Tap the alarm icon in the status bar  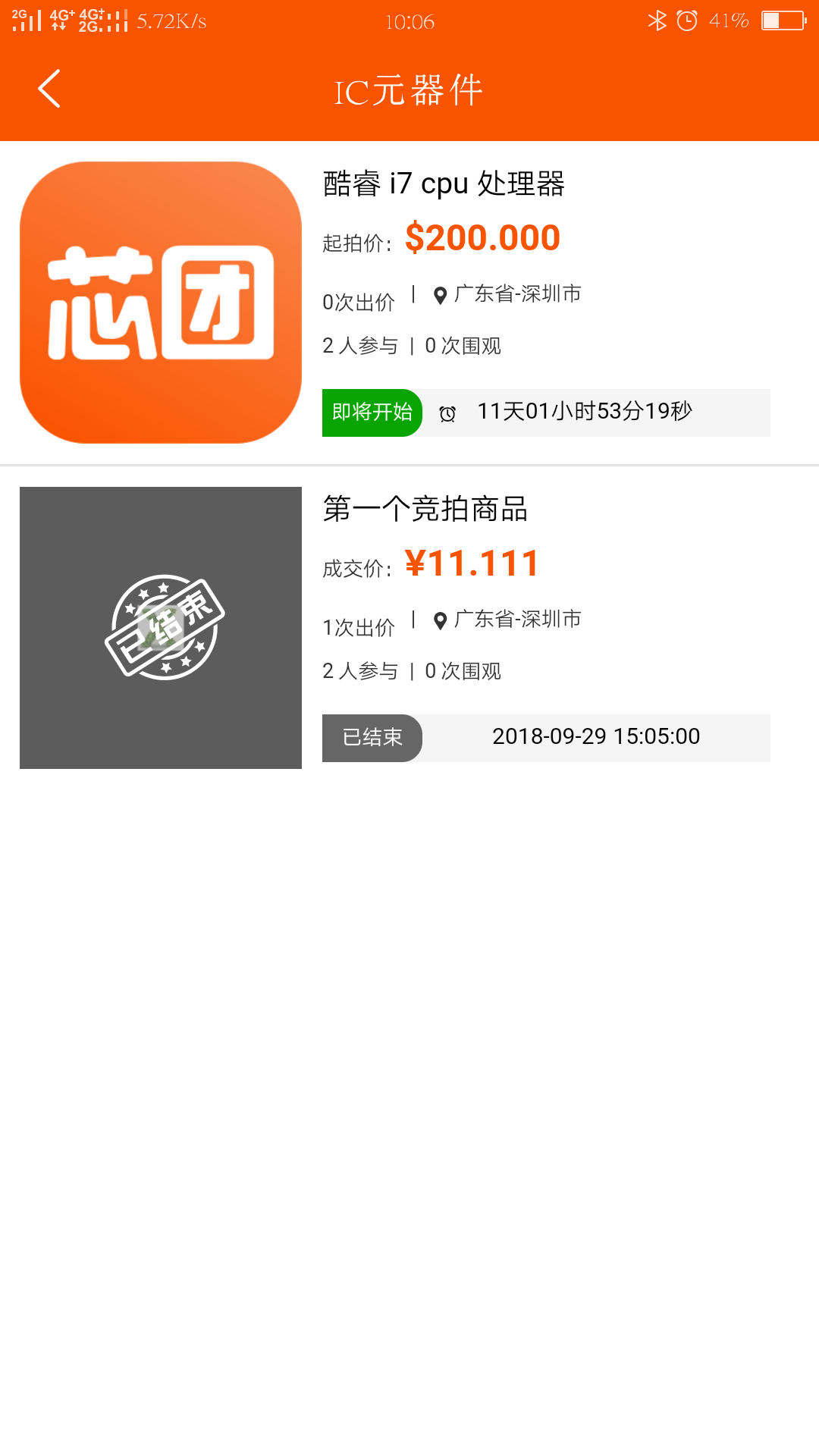pyautogui.click(x=686, y=20)
